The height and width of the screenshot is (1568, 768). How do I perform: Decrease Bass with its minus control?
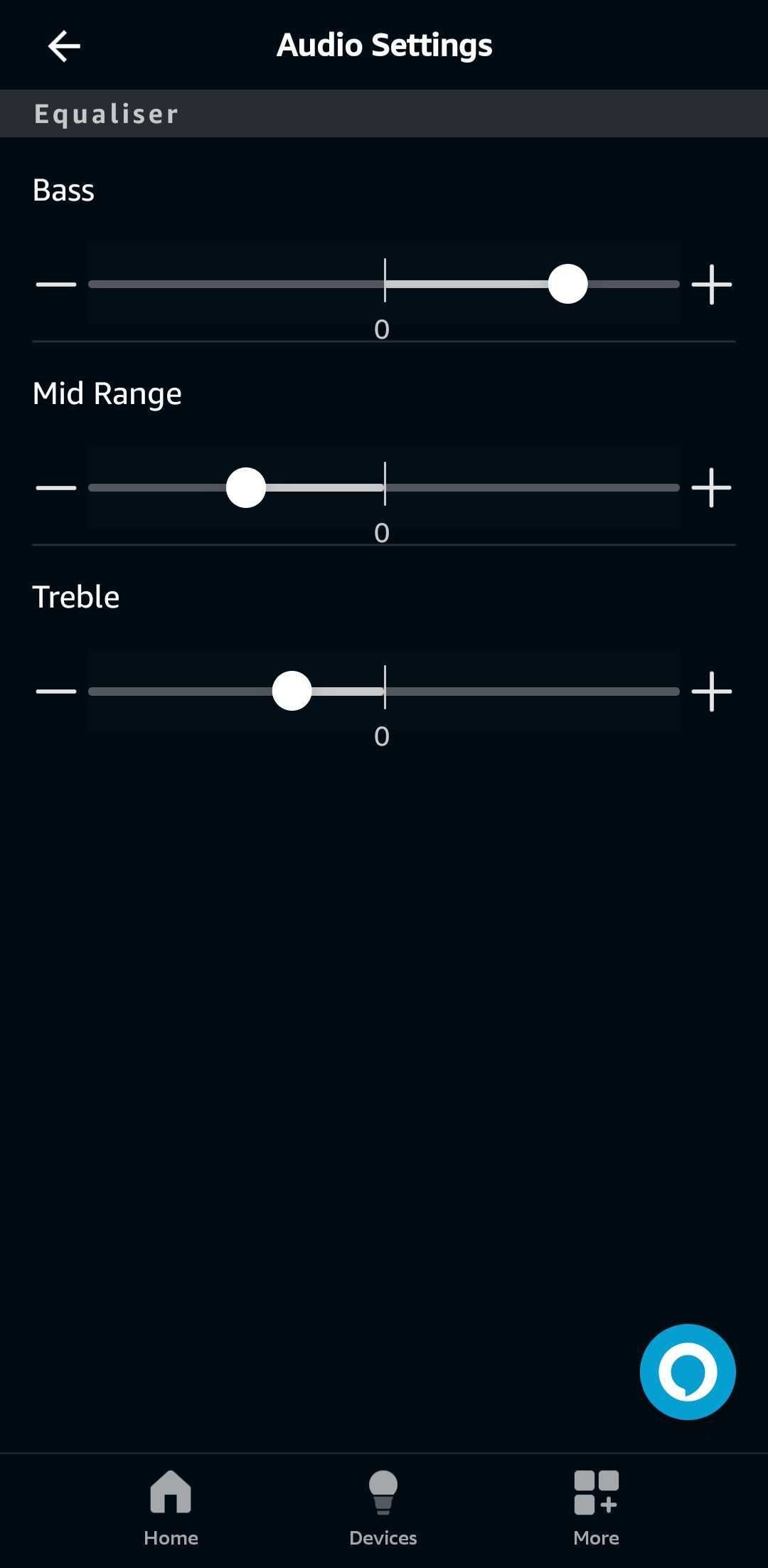click(x=57, y=284)
